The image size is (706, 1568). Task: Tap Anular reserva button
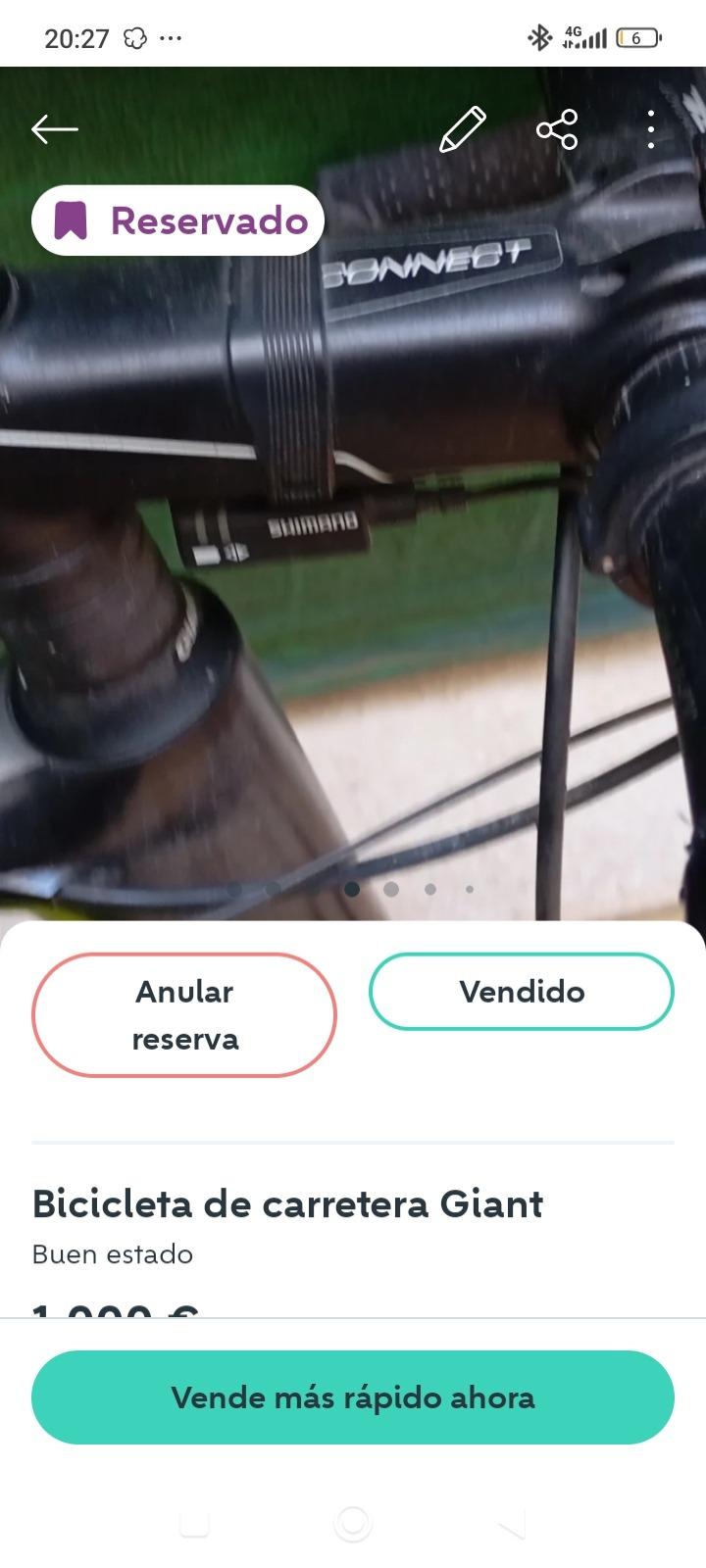tap(184, 1015)
